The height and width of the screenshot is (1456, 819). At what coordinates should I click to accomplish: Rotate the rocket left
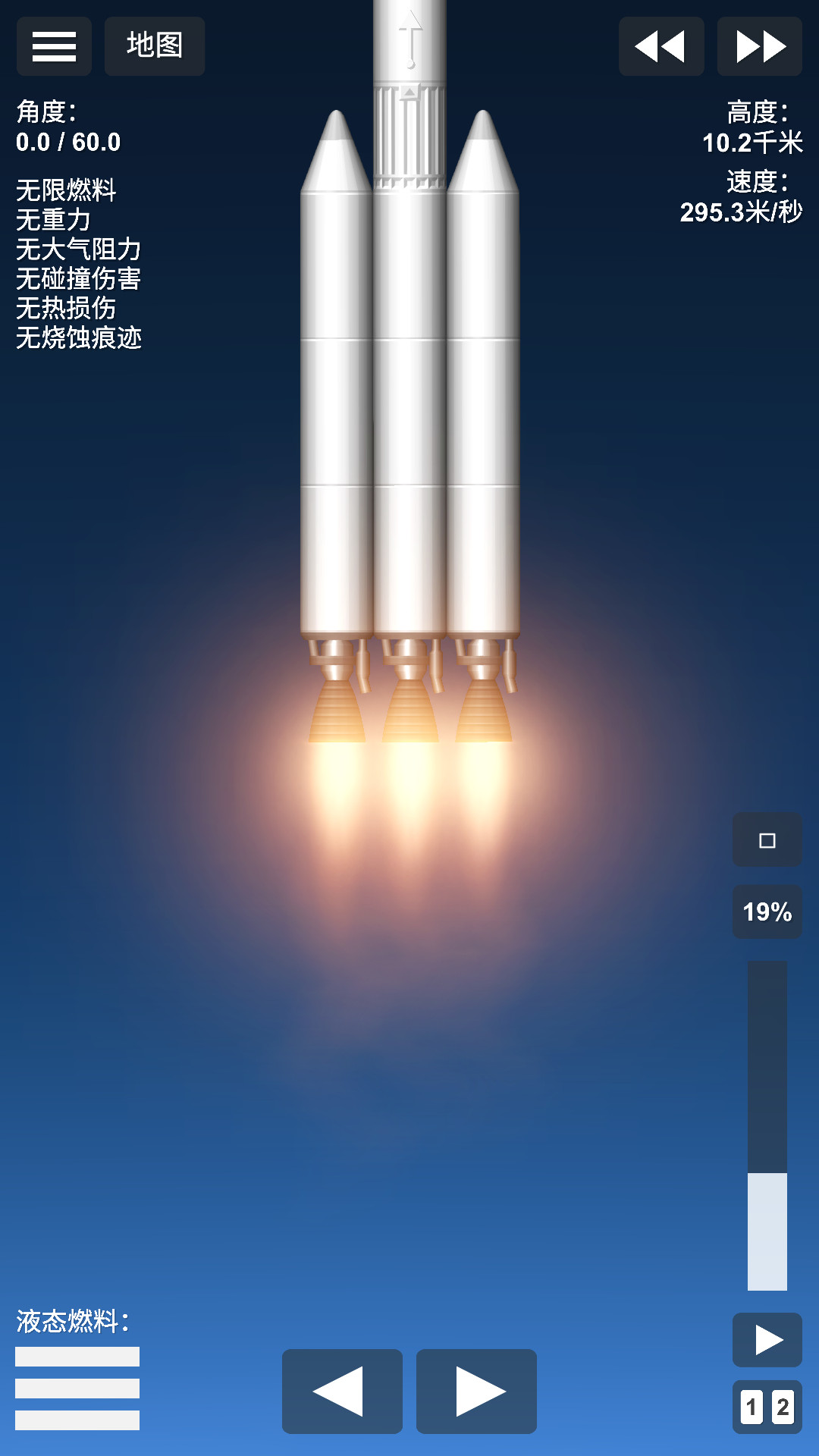coord(342,1392)
